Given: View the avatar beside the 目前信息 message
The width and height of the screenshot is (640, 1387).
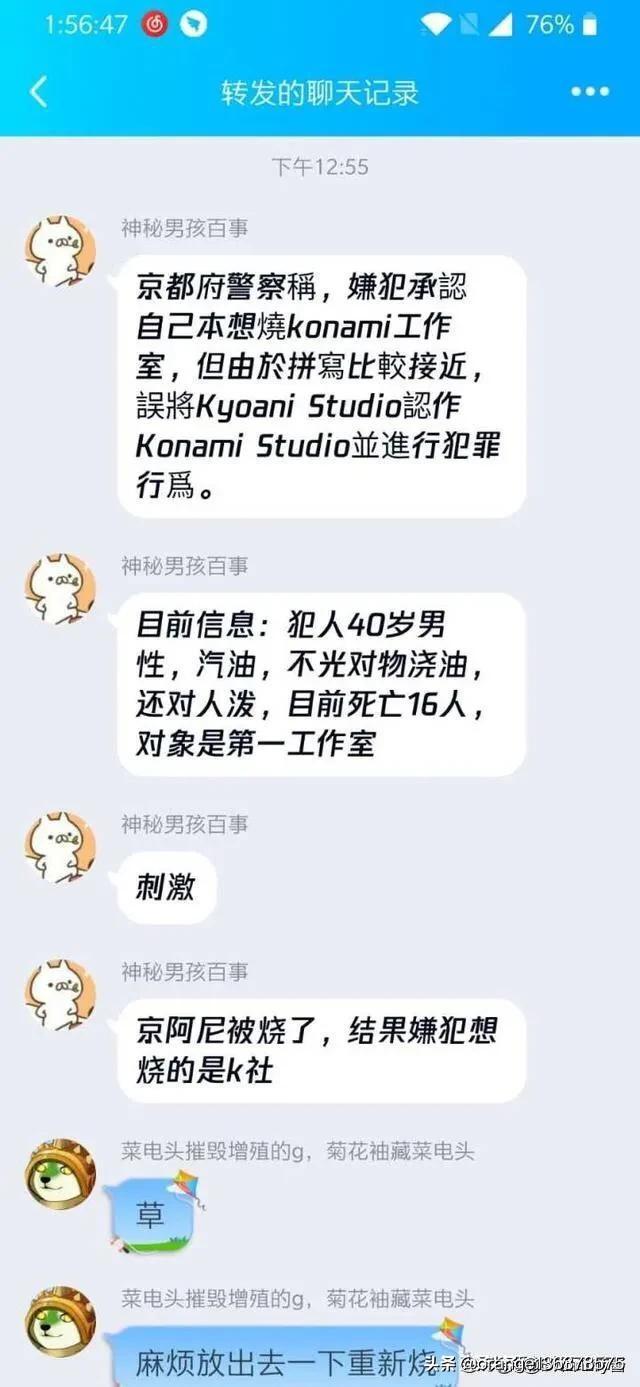Looking at the screenshot, I should (60, 590).
